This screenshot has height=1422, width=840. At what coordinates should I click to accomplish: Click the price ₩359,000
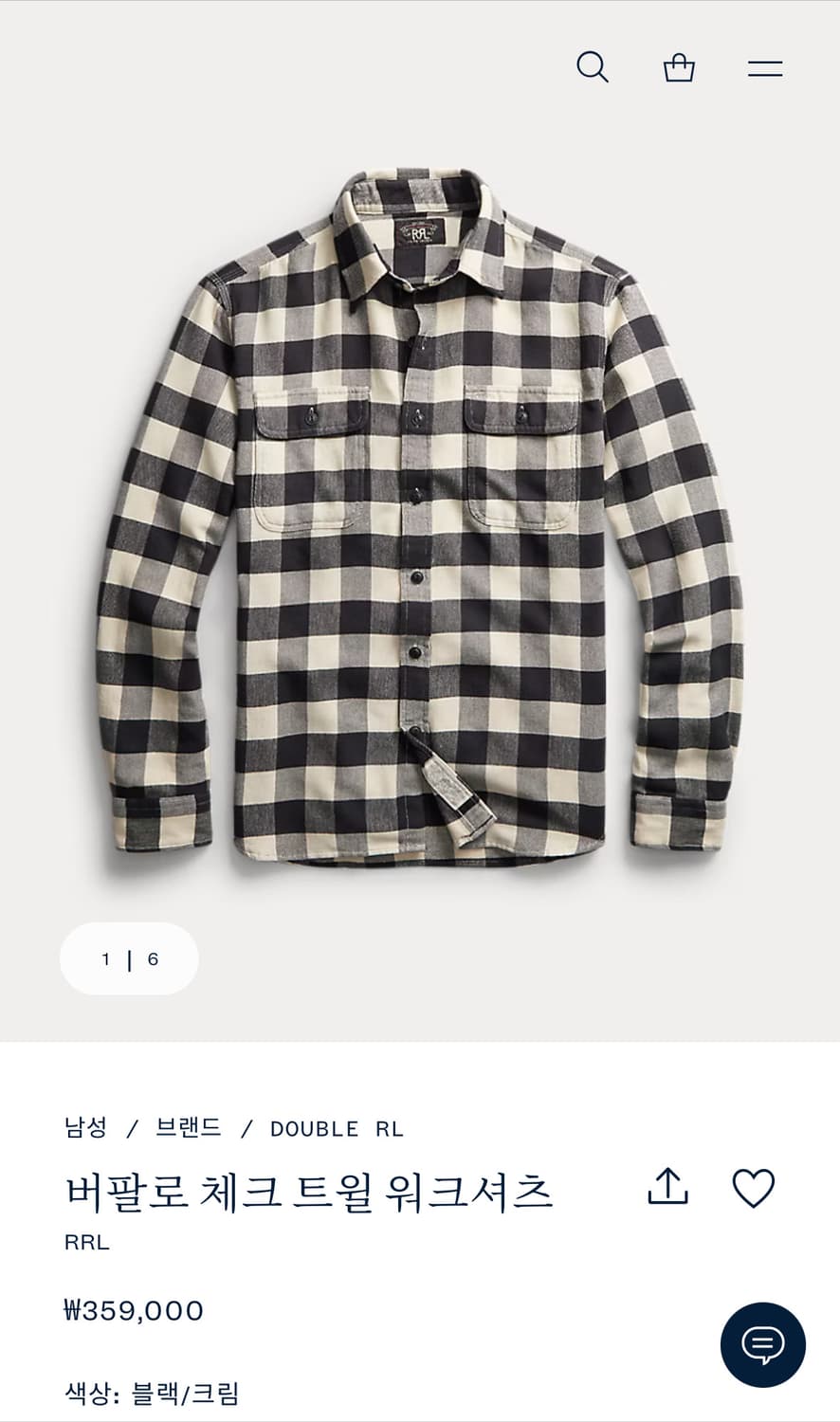pos(133,1311)
